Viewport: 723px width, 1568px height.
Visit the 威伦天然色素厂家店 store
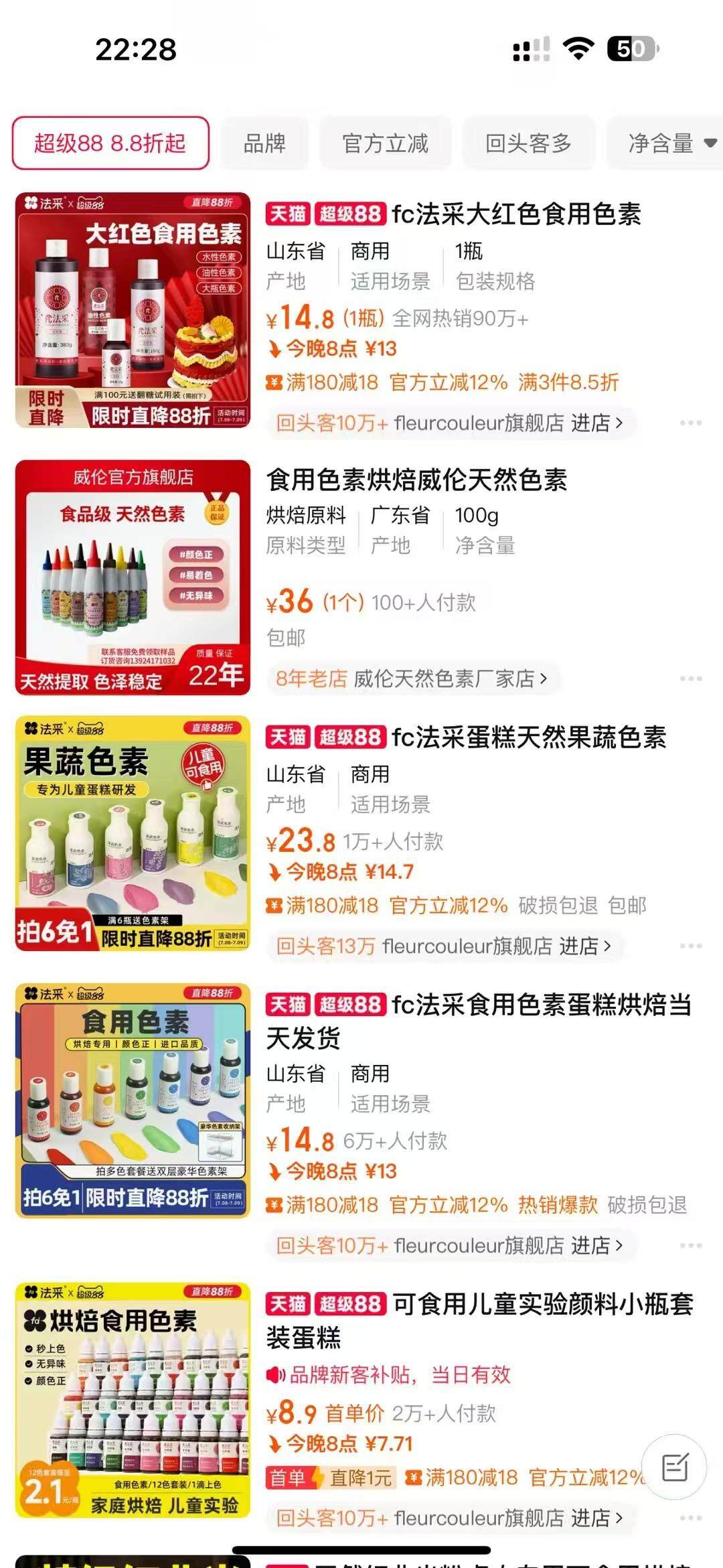coord(449,679)
